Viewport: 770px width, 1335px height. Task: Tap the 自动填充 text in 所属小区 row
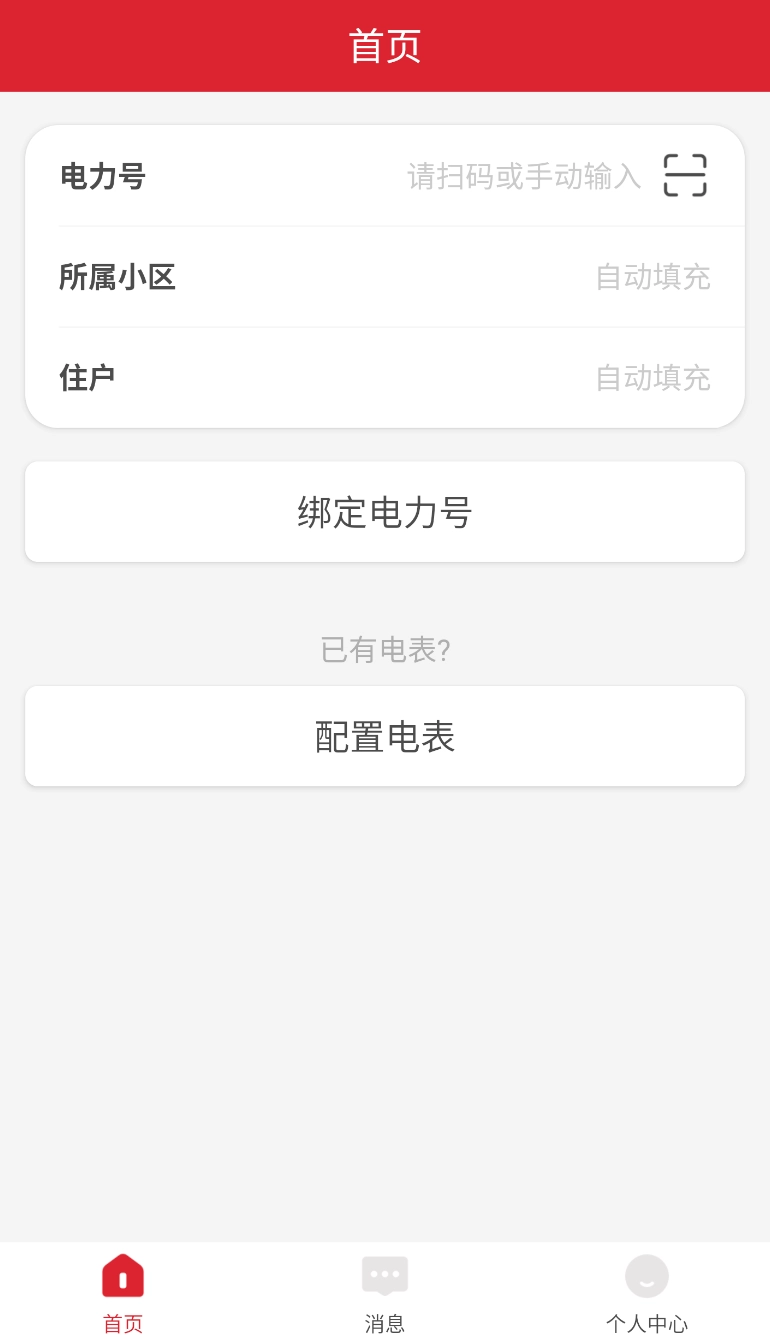pyautogui.click(x=652, y=277)
